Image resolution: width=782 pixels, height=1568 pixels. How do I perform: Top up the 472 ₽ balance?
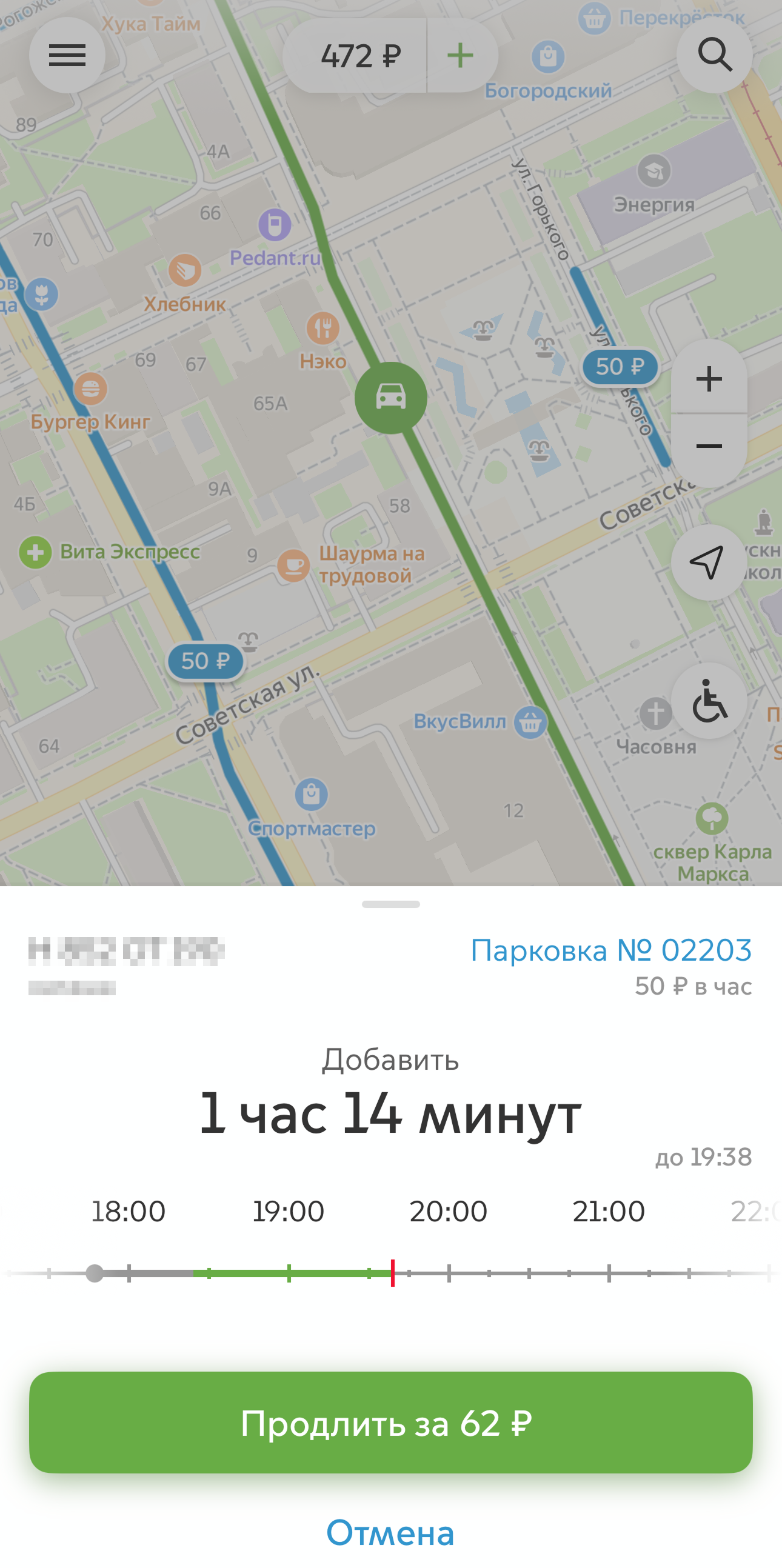460,55
